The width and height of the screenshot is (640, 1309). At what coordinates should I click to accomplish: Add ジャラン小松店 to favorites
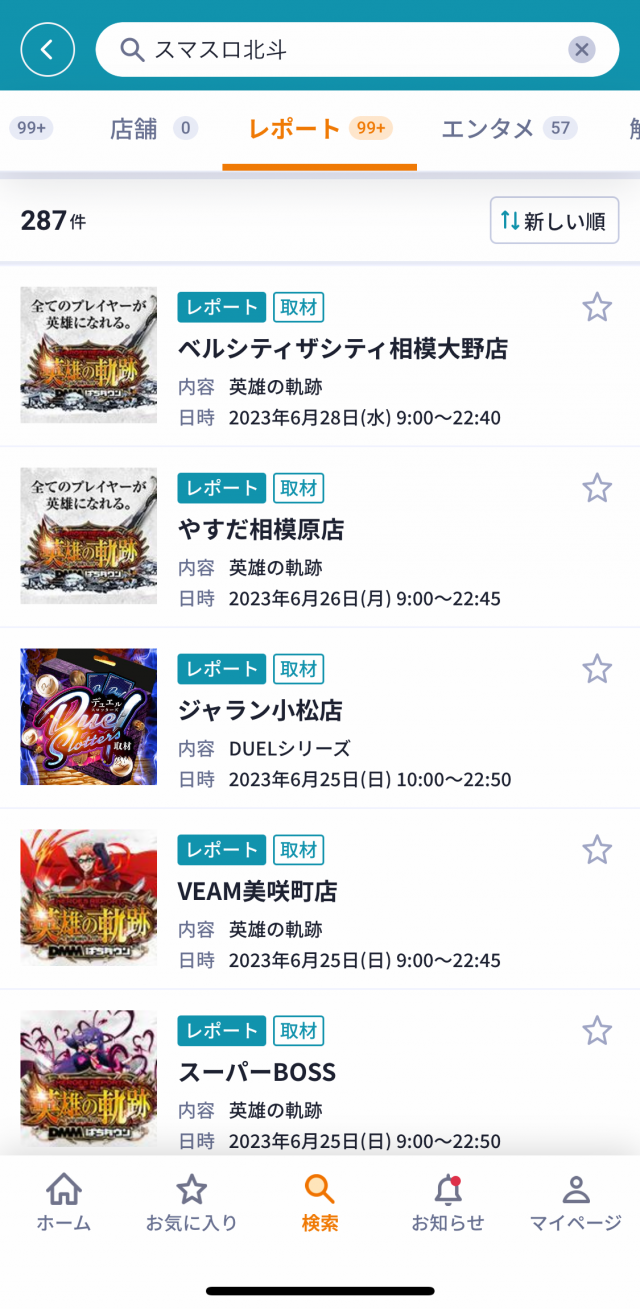(597, 668)
